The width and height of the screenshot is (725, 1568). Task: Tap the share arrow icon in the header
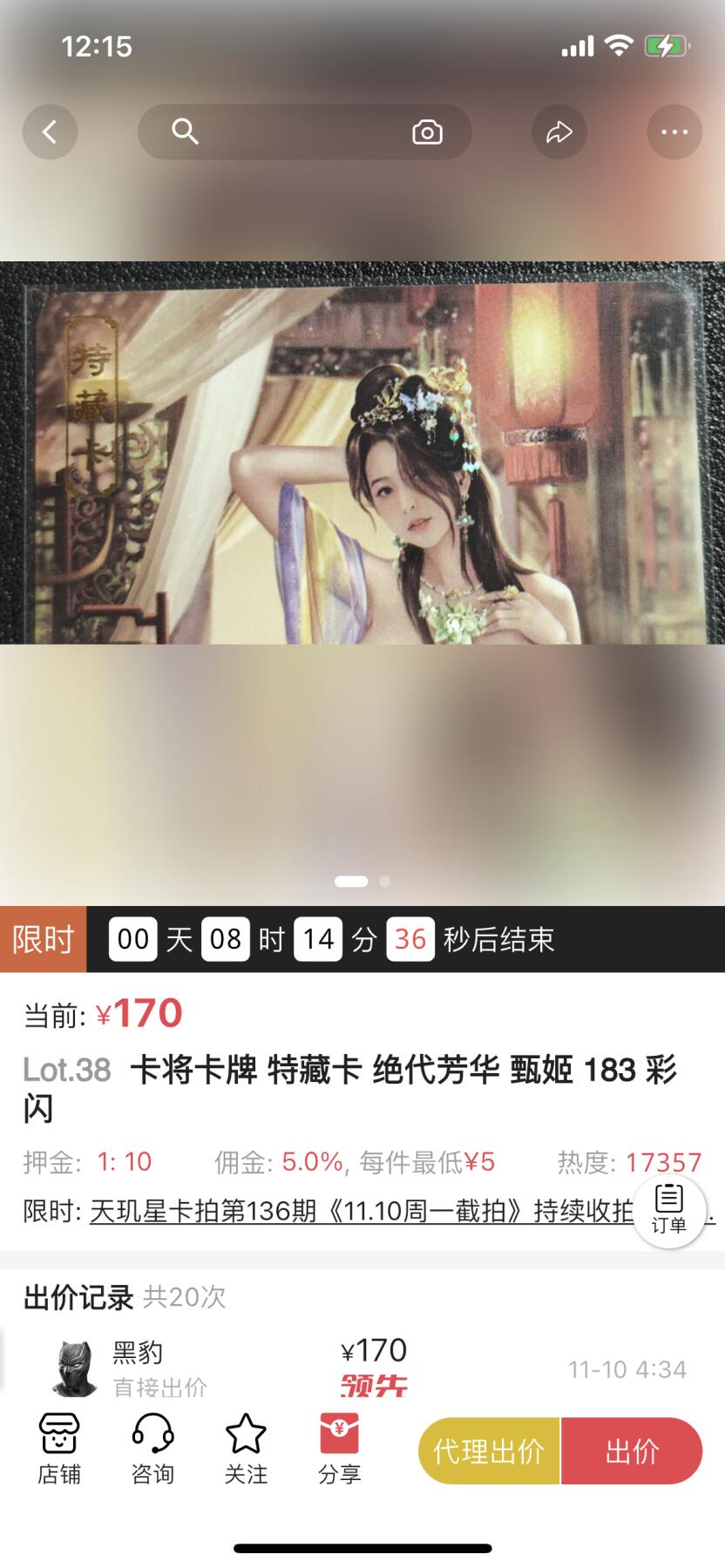[x=559, y=132]
